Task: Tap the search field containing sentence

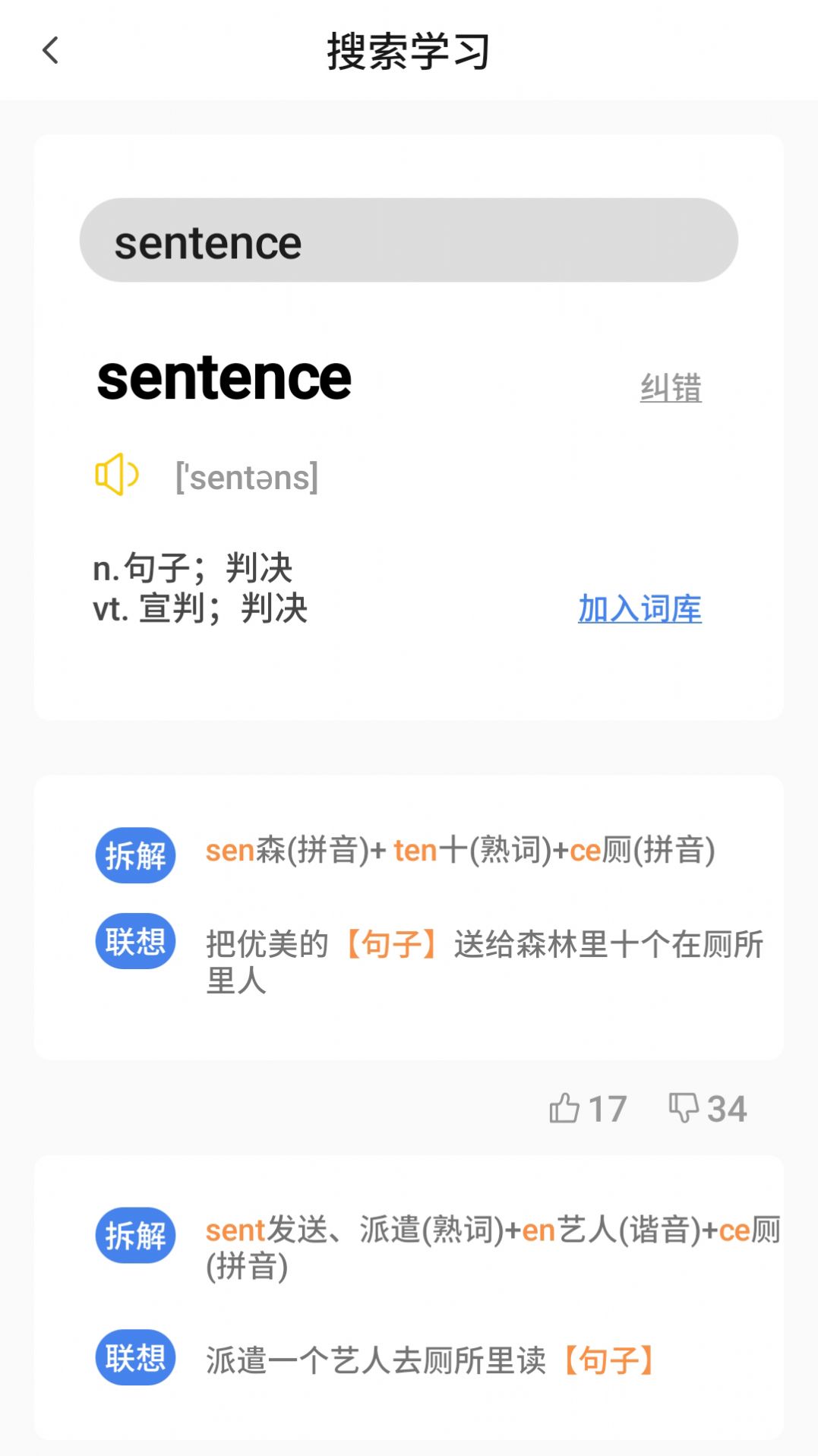Action: [410, 240]
